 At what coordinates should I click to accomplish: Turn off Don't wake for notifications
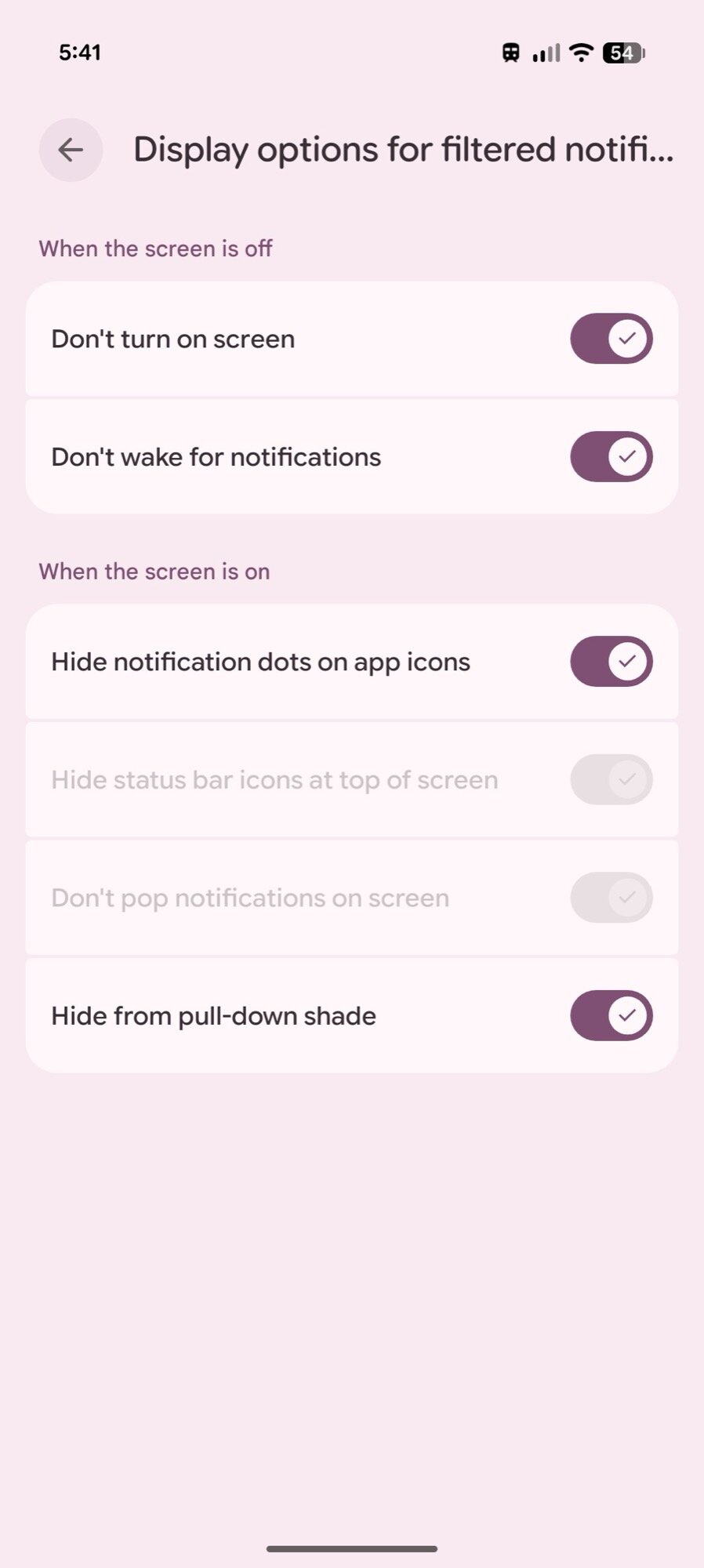tap(611, 456)
